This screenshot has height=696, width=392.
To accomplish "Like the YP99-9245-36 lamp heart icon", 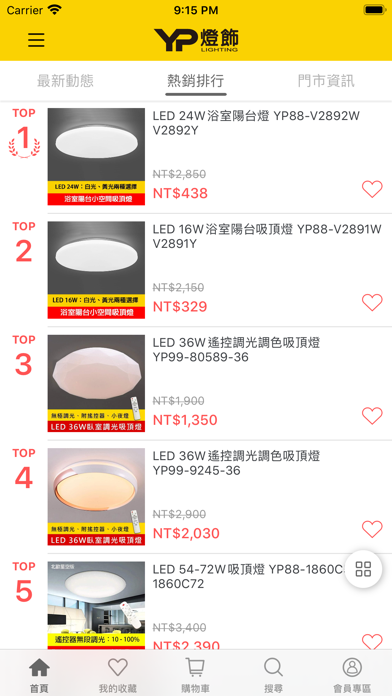I will (372, 529).
